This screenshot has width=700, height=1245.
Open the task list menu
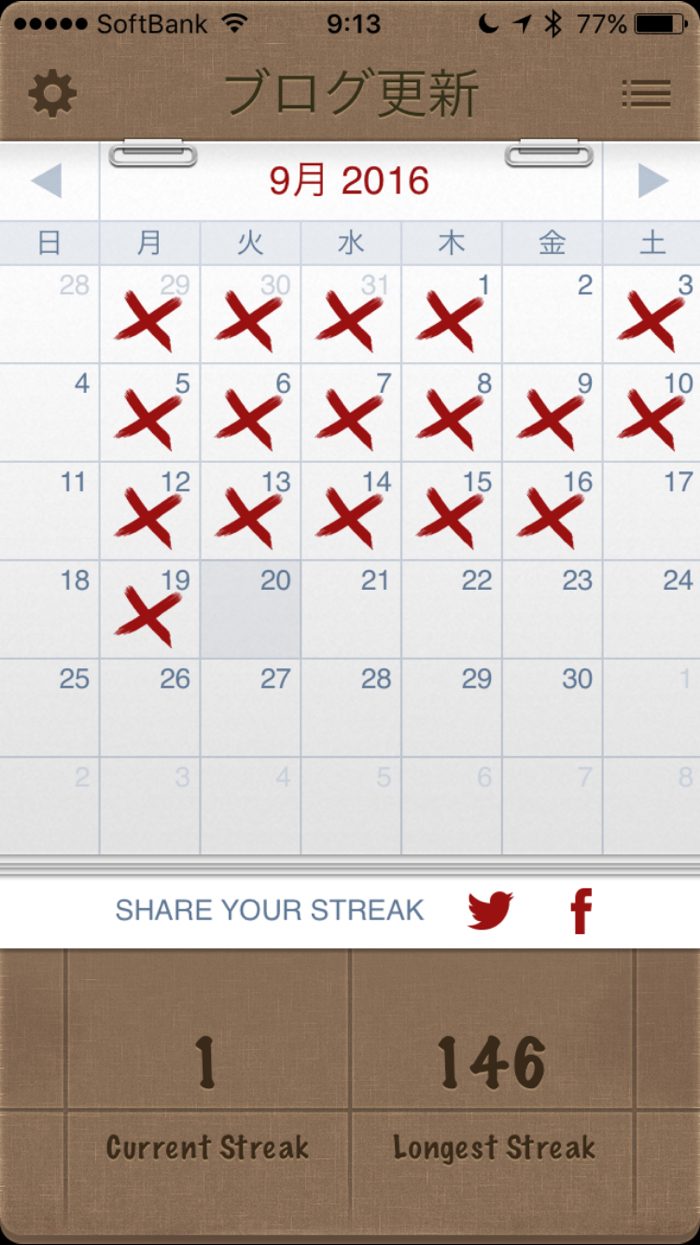click(x=646, y=94)
